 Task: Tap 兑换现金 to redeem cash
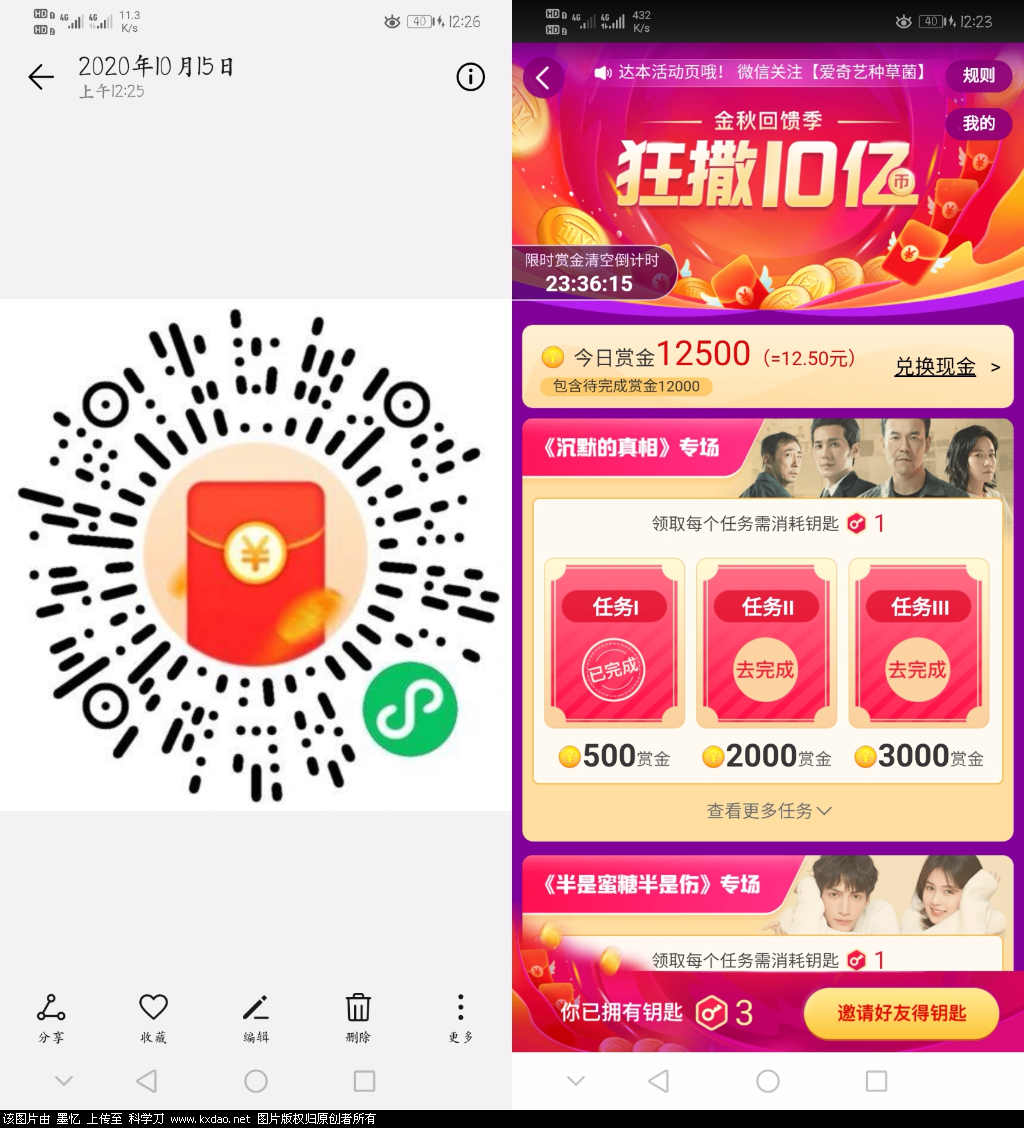click(x=936, y=367)
